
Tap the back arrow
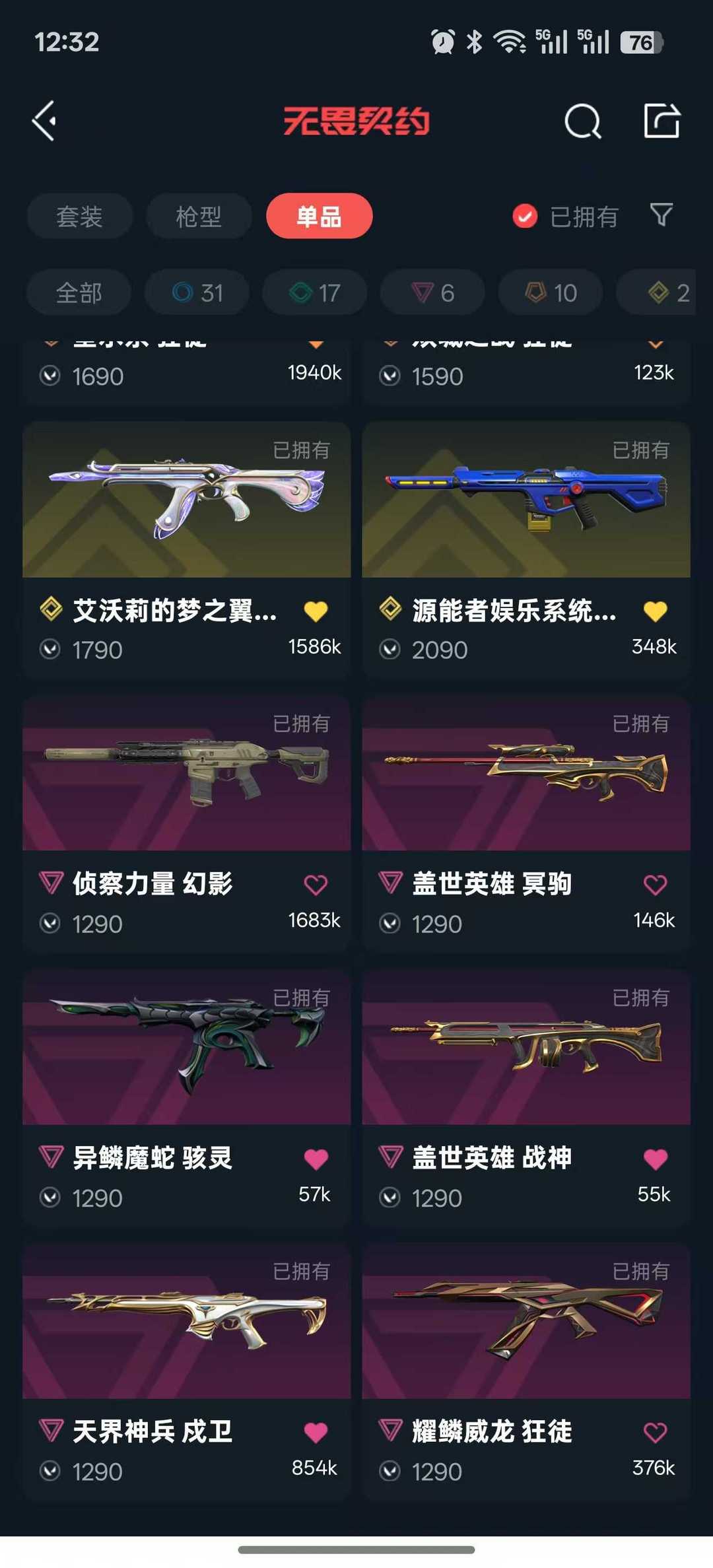[44, 121]
